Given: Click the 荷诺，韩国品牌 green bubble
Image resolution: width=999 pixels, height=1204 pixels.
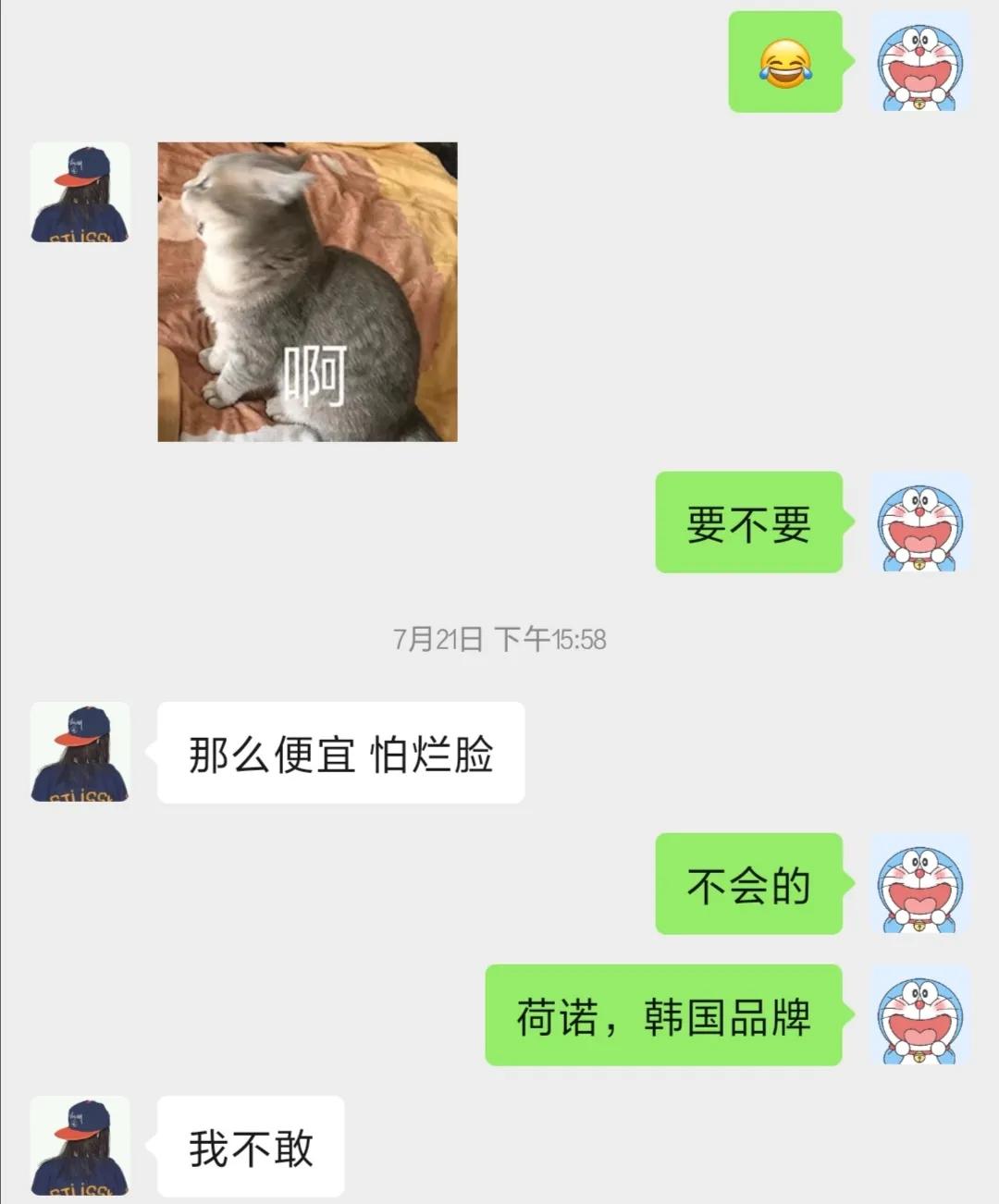Looking at the screenshot, I should pos(663,1017).
